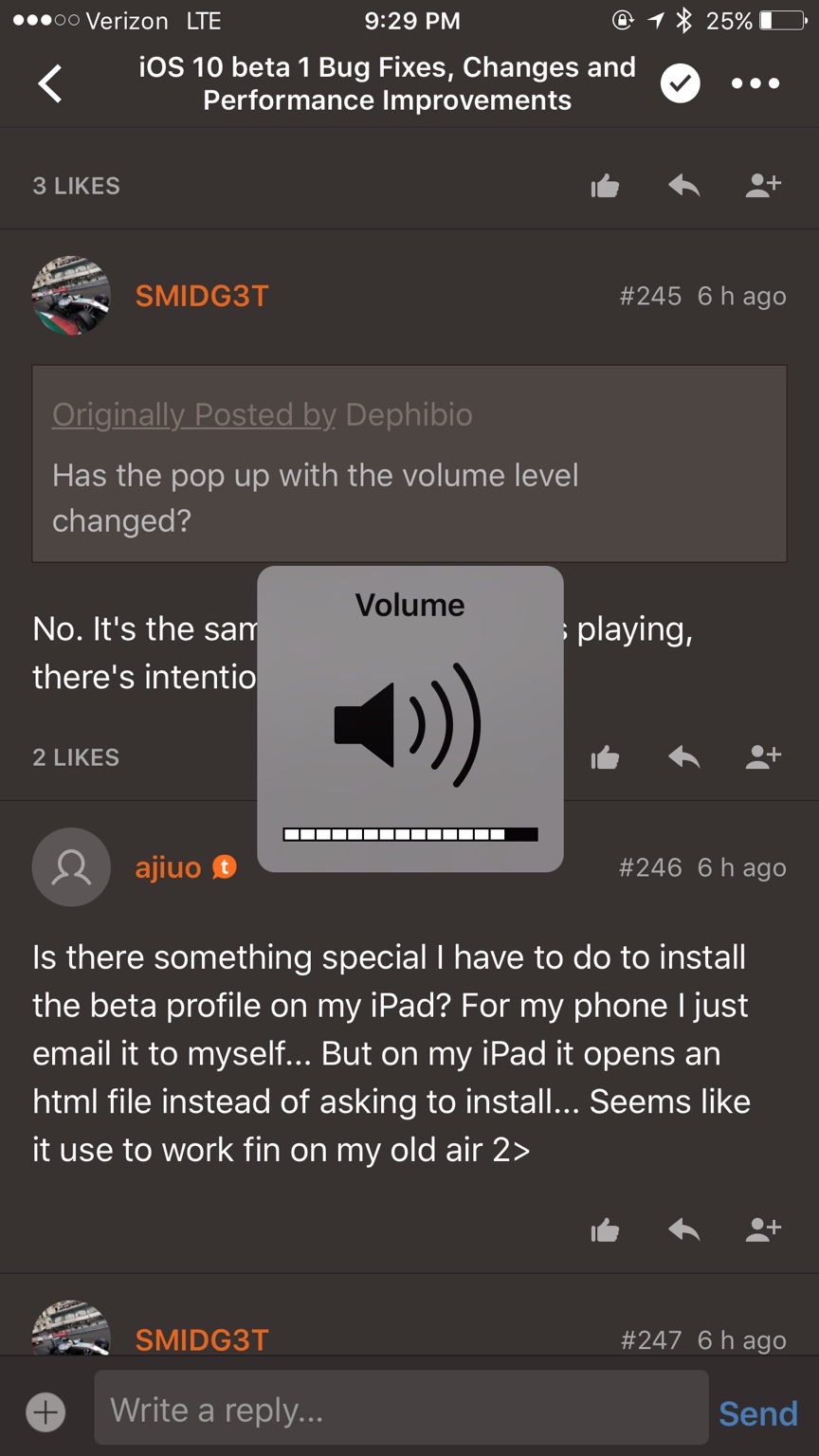The image size is (819, 1456).
Task: Go back from the thread
Action: tap(50, 83)
